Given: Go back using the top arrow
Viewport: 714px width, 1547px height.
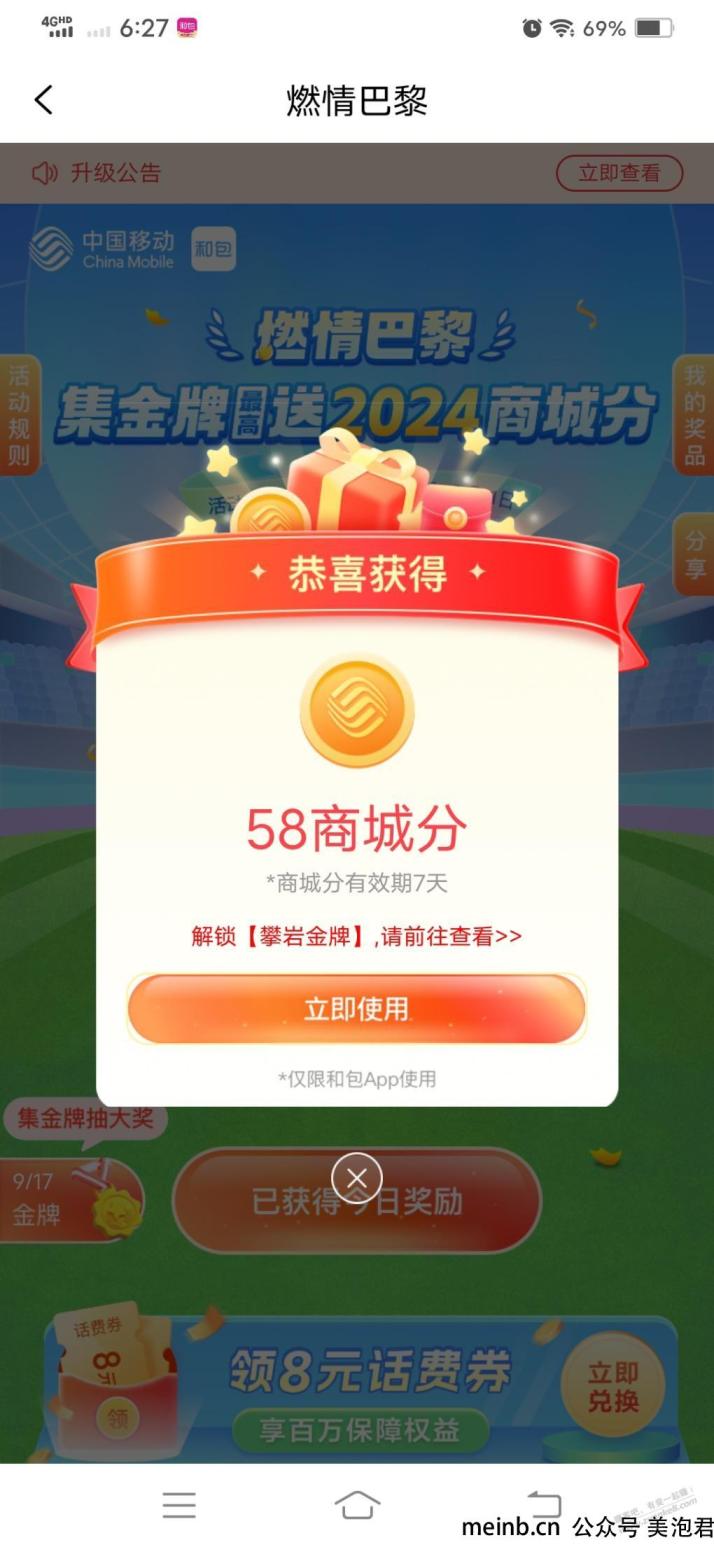Looking at the screenshot, I should pyautogui.click(x=43, y=100).
